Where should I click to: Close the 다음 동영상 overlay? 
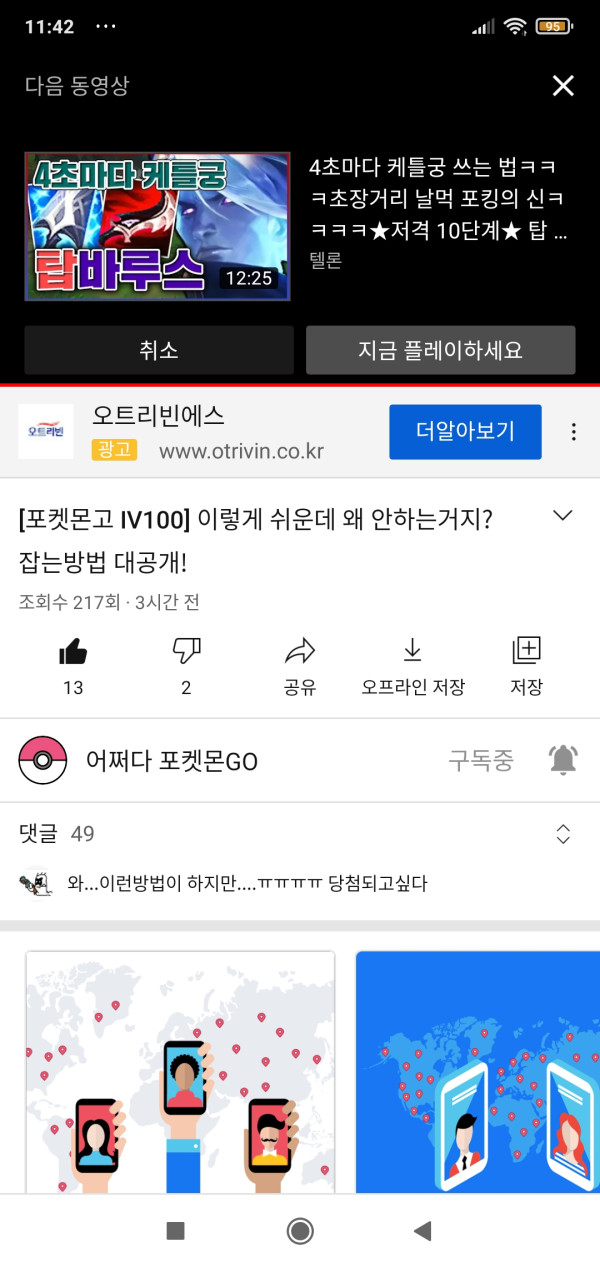pyautogui.click(x=563, y=86)
